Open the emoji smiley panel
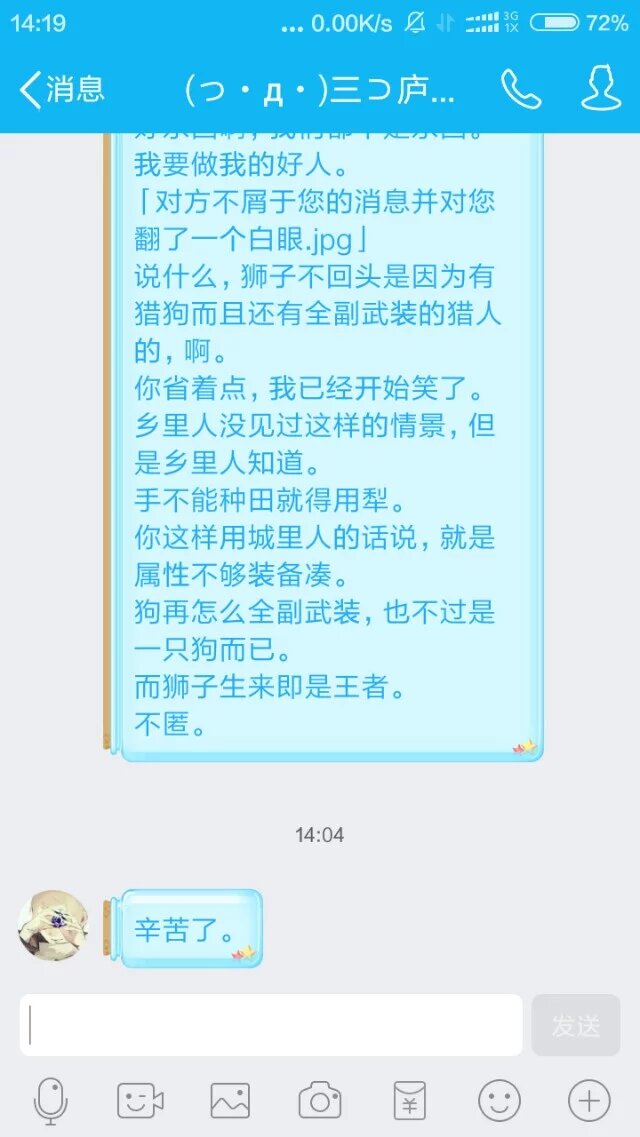This screenshot has height=1137, width=640. (499, 1101)
